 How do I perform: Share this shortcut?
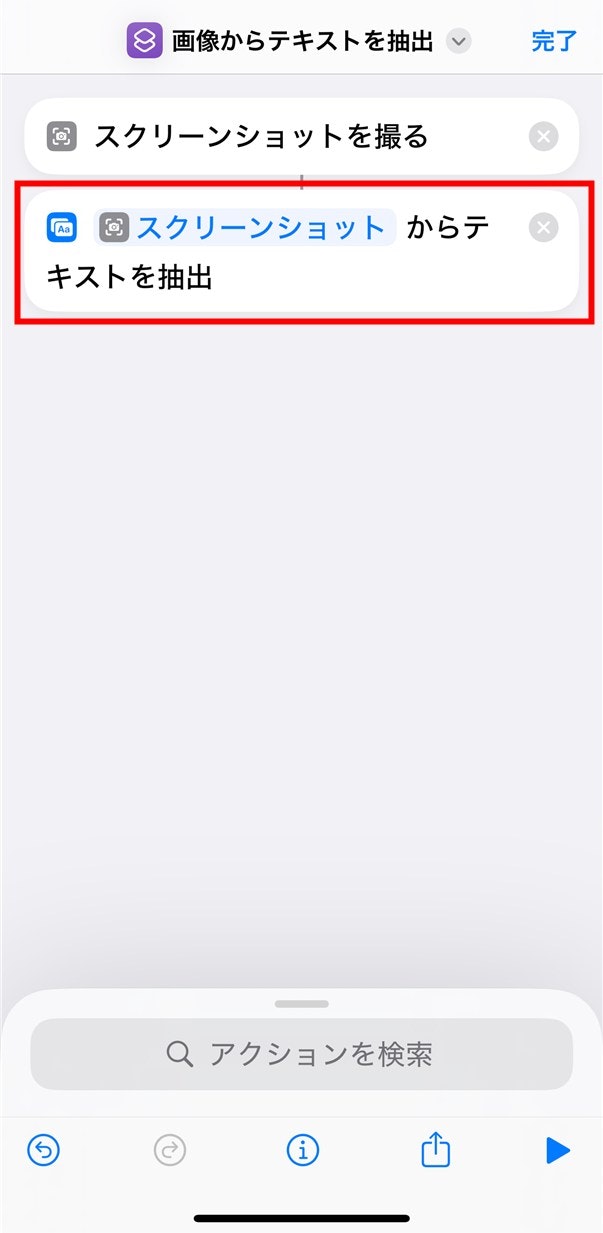click(435, 1150)
